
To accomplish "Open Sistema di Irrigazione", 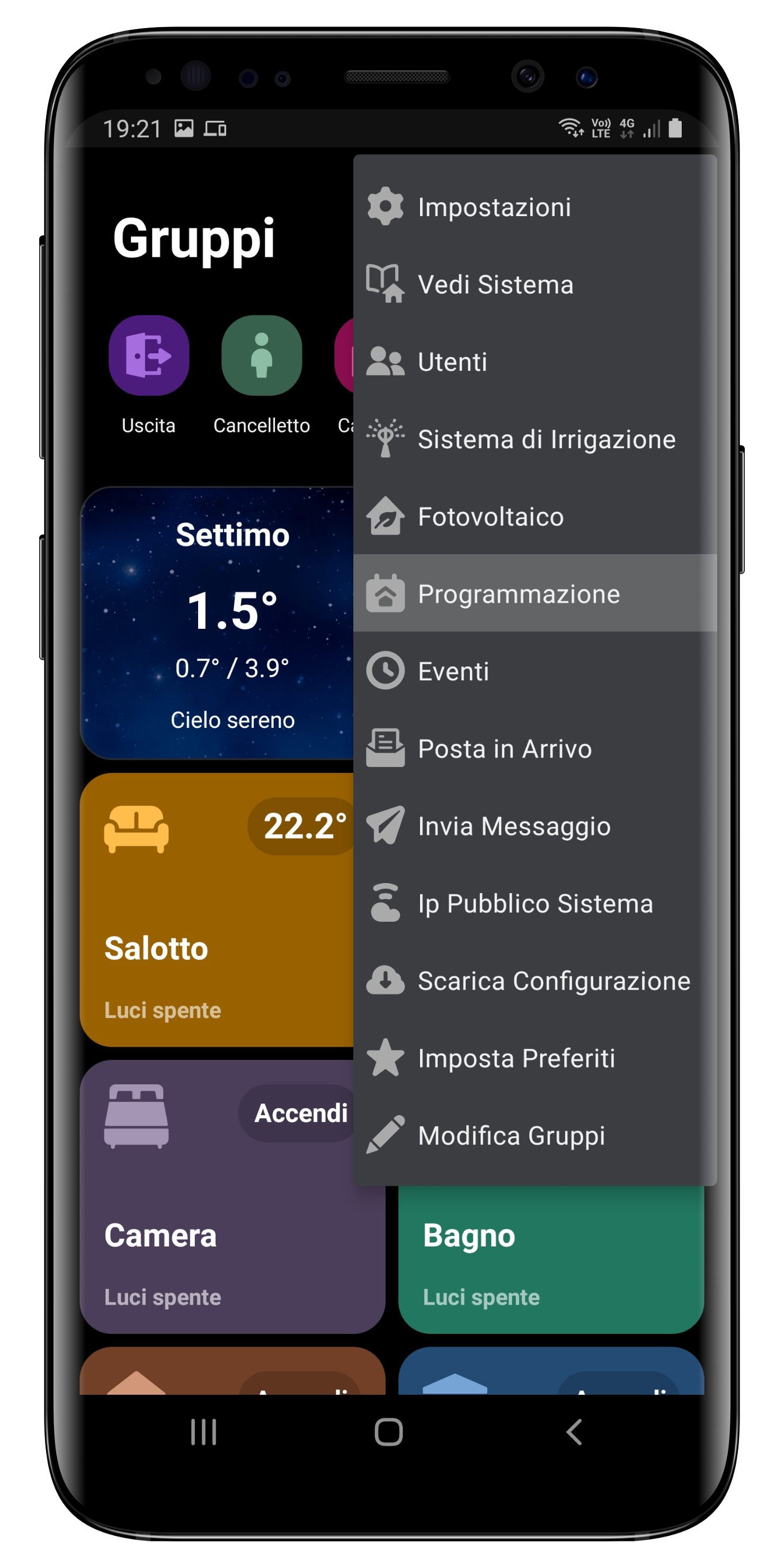I will (546, 440).
